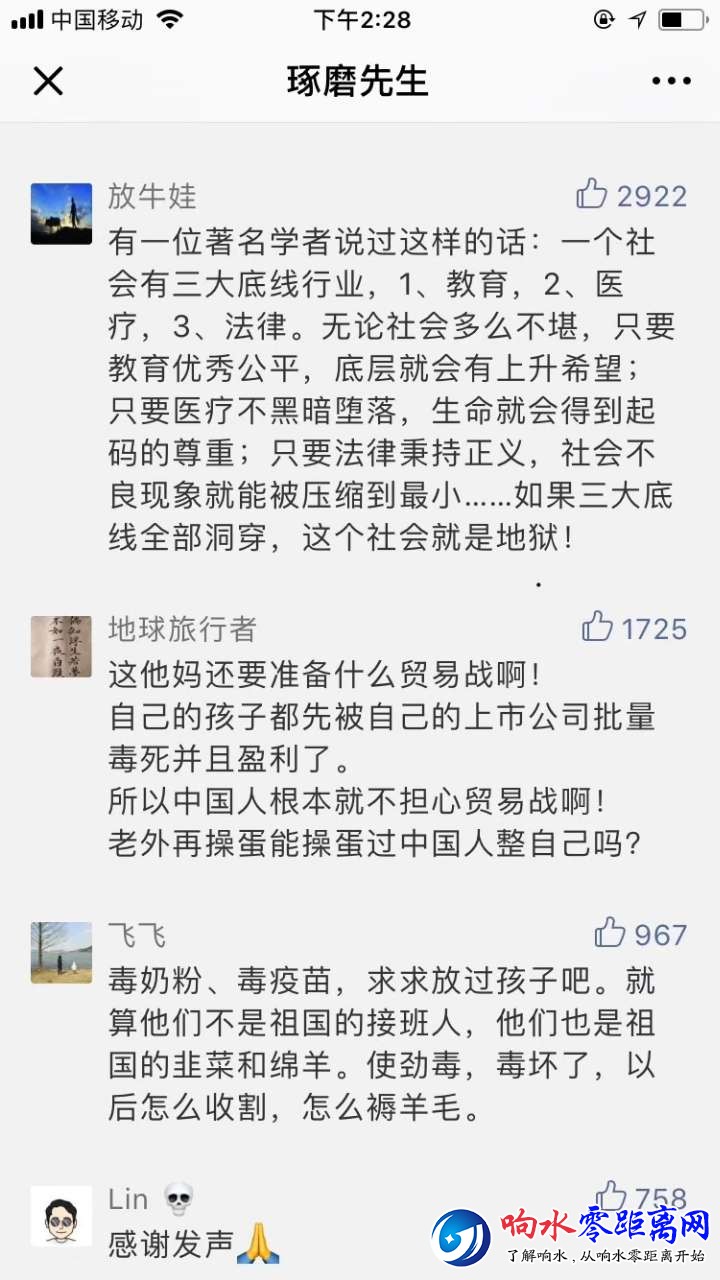Like Lin's comment
The height and width of the screenshot is (1280, 720).
610,1195
